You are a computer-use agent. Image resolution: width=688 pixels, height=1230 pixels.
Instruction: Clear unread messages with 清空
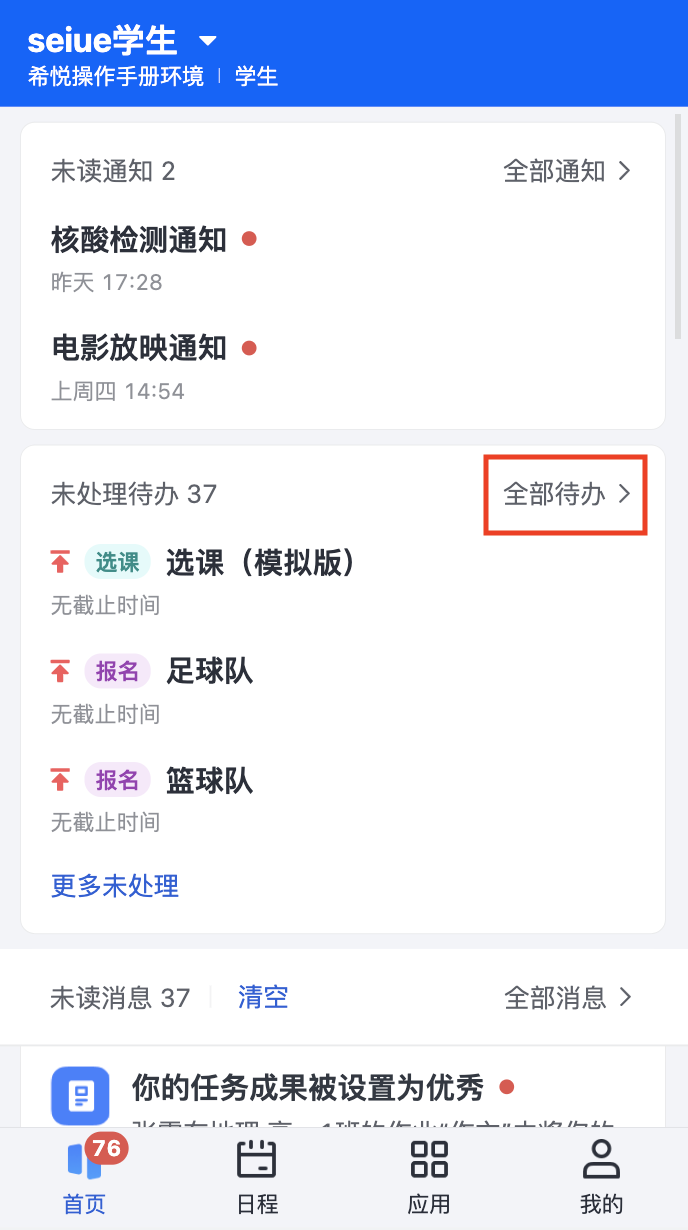point(263,997)
